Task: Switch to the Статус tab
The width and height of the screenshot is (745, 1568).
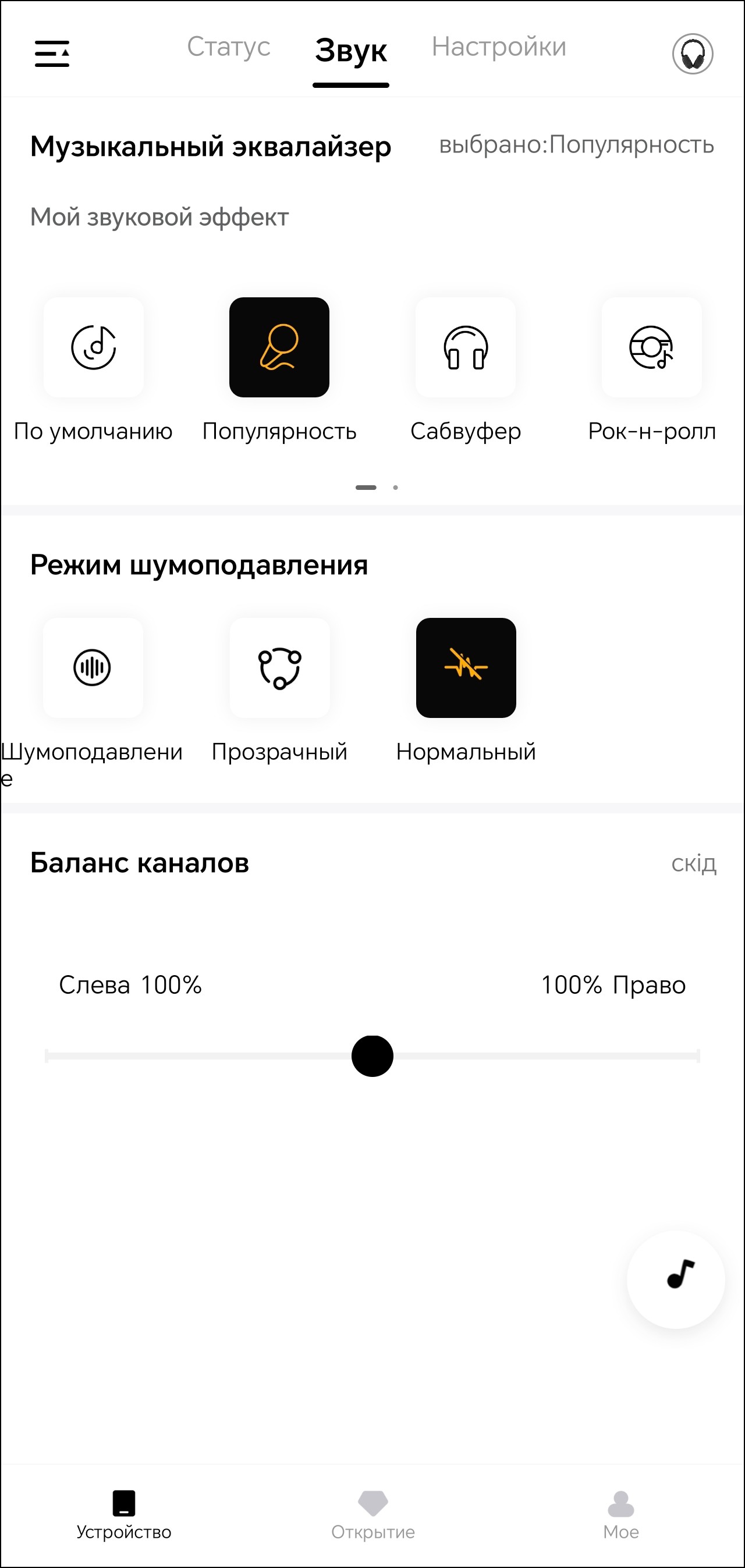Action: (228, 48)
